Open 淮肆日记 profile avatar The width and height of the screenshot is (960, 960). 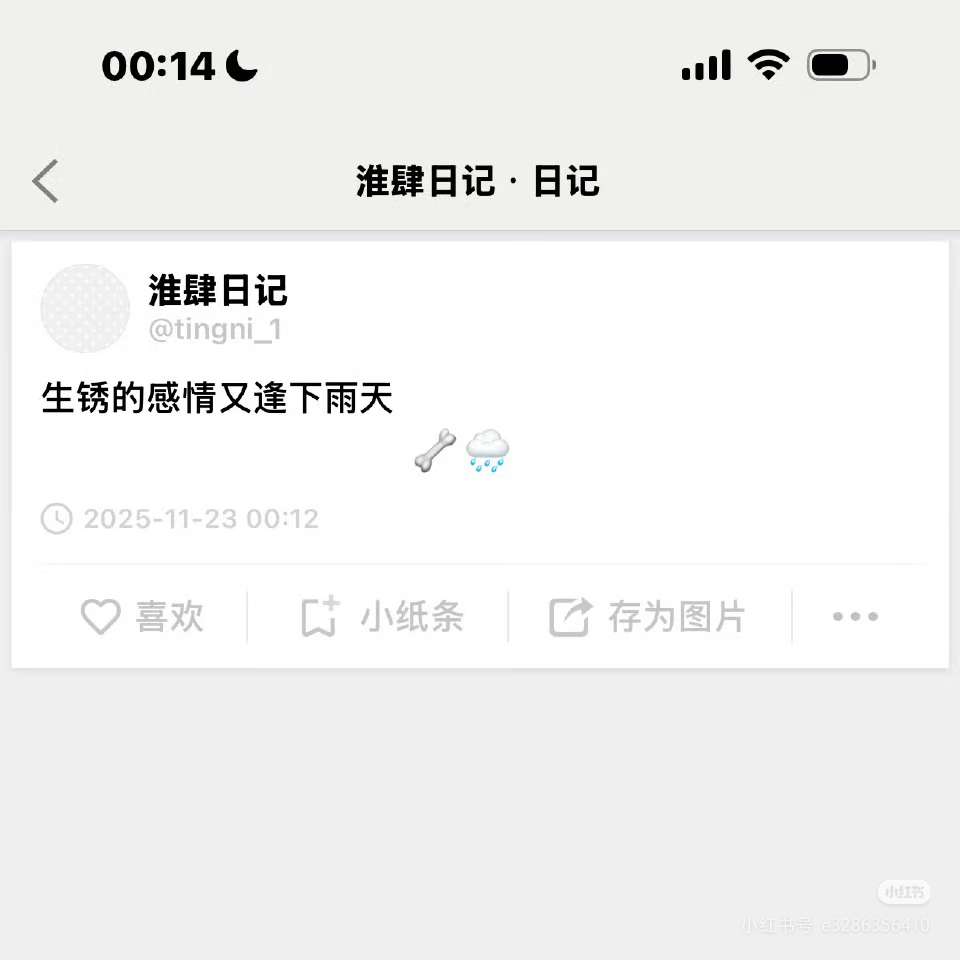point(85,309)
